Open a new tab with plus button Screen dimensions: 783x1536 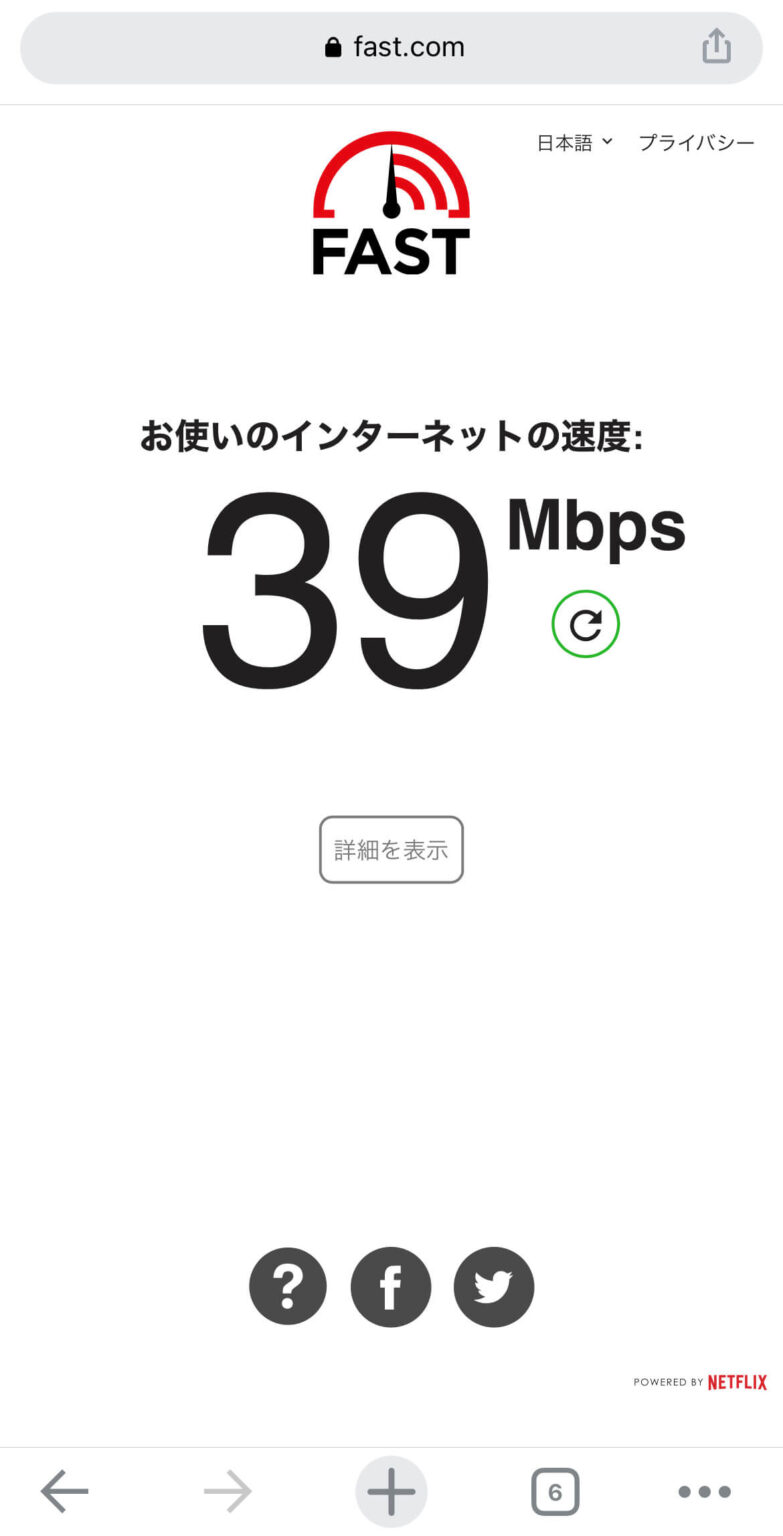[391, 1492]
